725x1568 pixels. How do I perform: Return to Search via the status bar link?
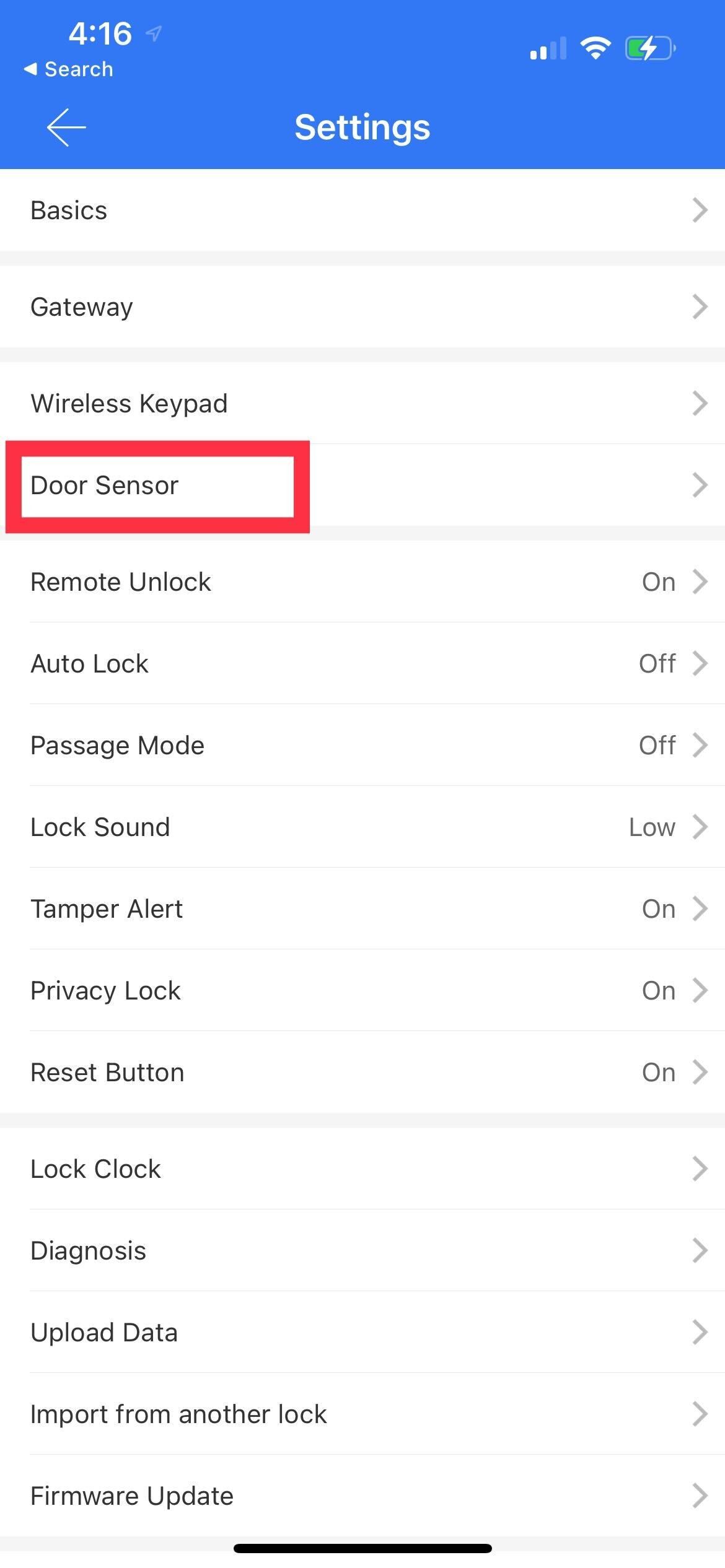pos(69,69)
